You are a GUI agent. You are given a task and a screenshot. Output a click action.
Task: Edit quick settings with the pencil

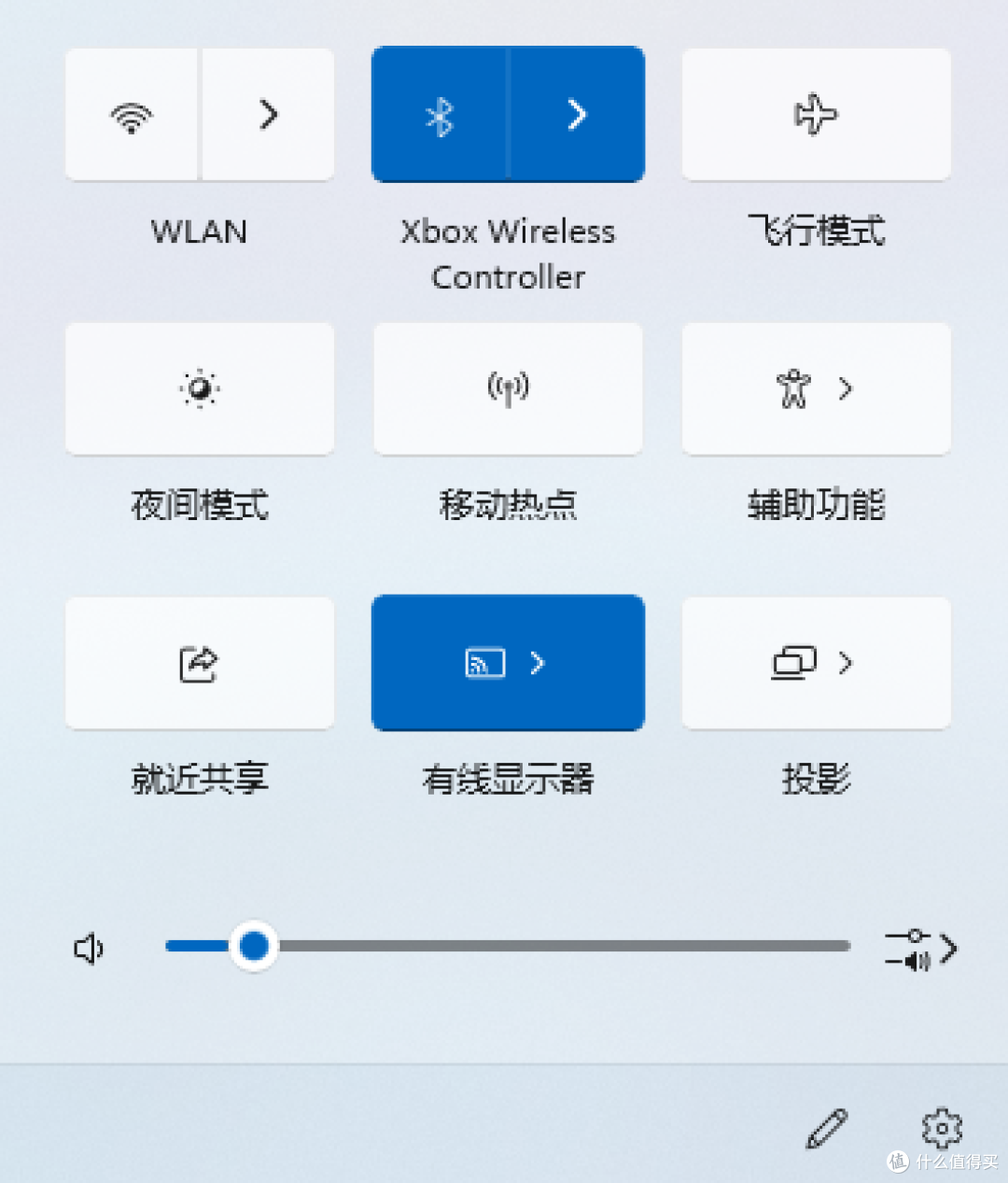click(x=827, y=1128)
